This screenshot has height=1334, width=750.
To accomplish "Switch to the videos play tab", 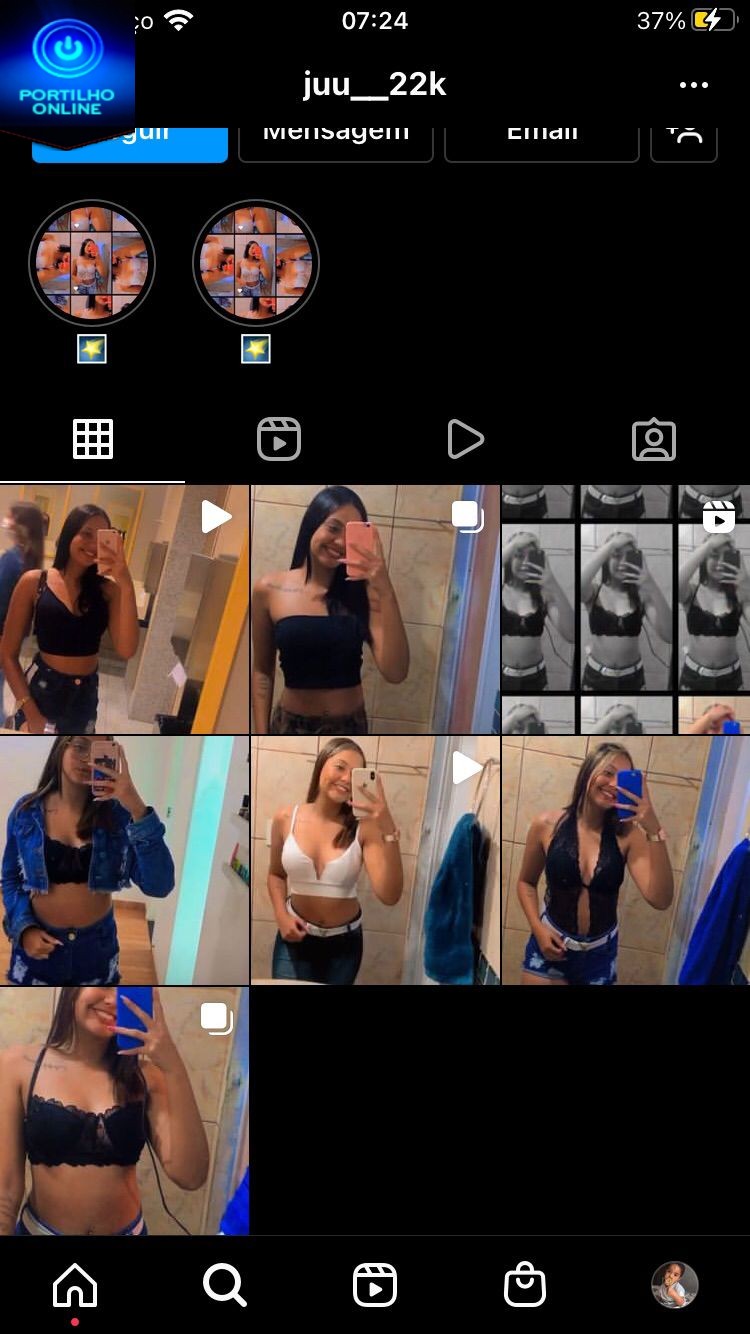I will point(465,439).
